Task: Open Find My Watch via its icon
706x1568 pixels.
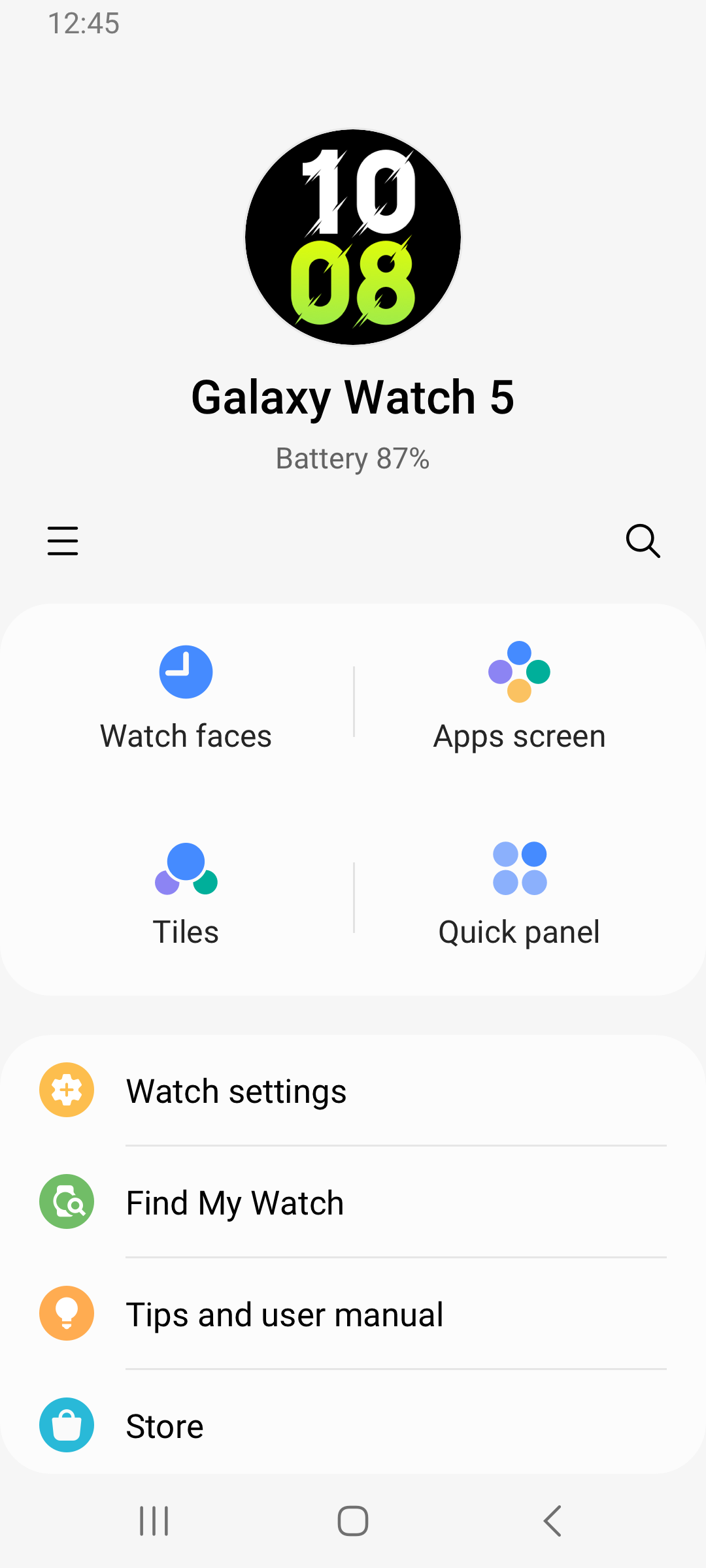Action: [x=66, y=1201]
